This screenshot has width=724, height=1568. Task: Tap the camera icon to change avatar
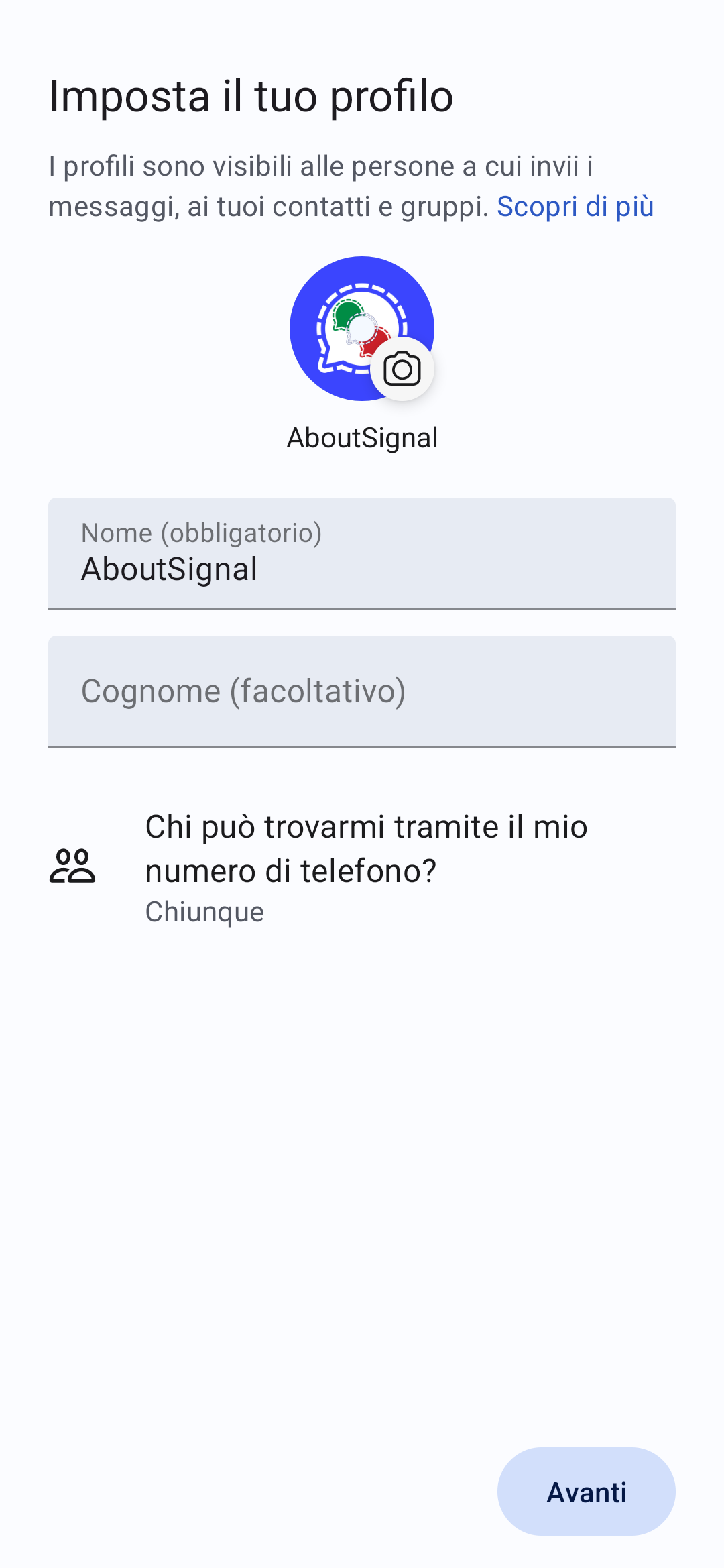click(402, 369)
